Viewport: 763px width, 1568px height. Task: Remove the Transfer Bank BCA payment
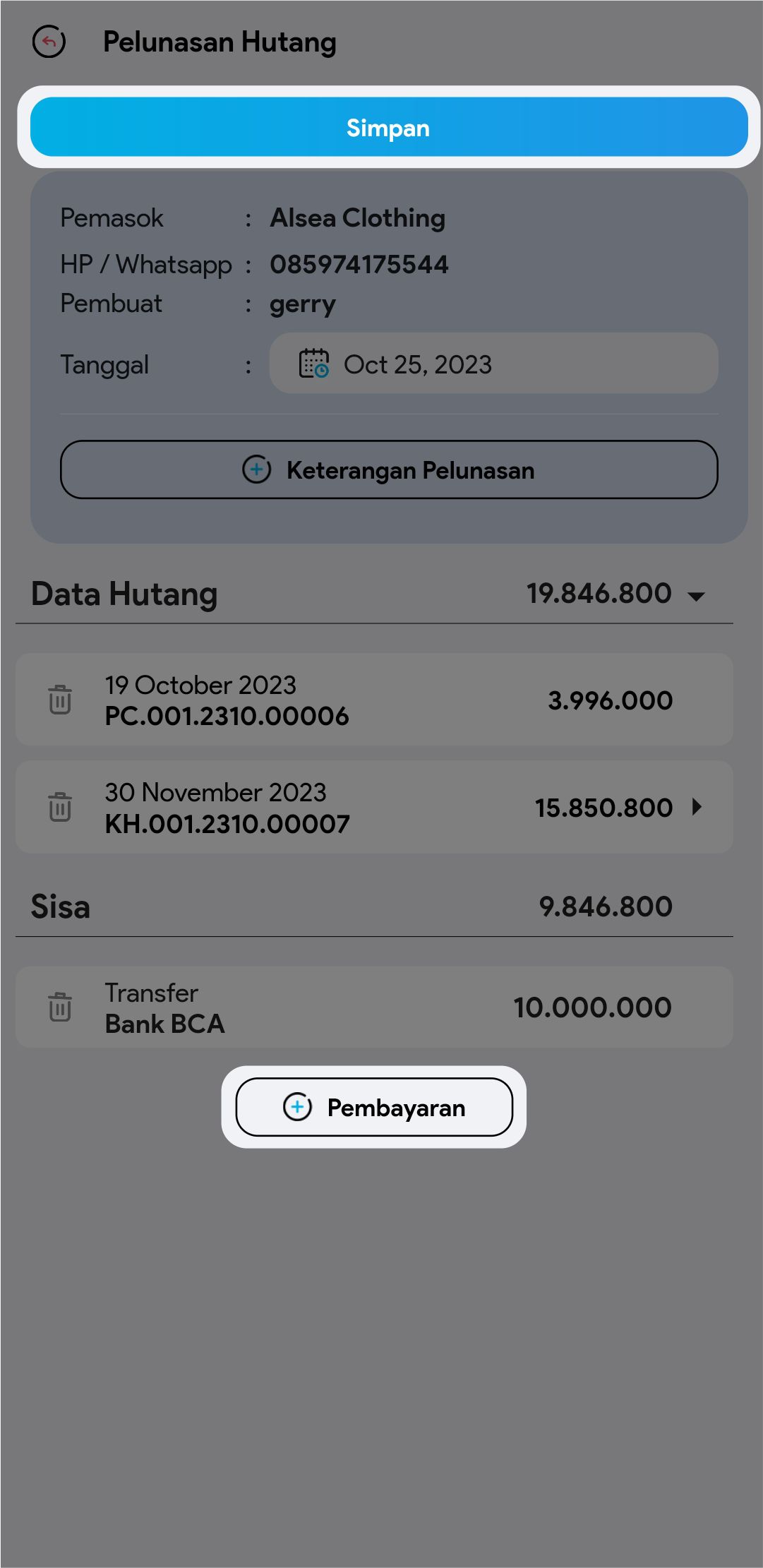(x=60, y=1007)
